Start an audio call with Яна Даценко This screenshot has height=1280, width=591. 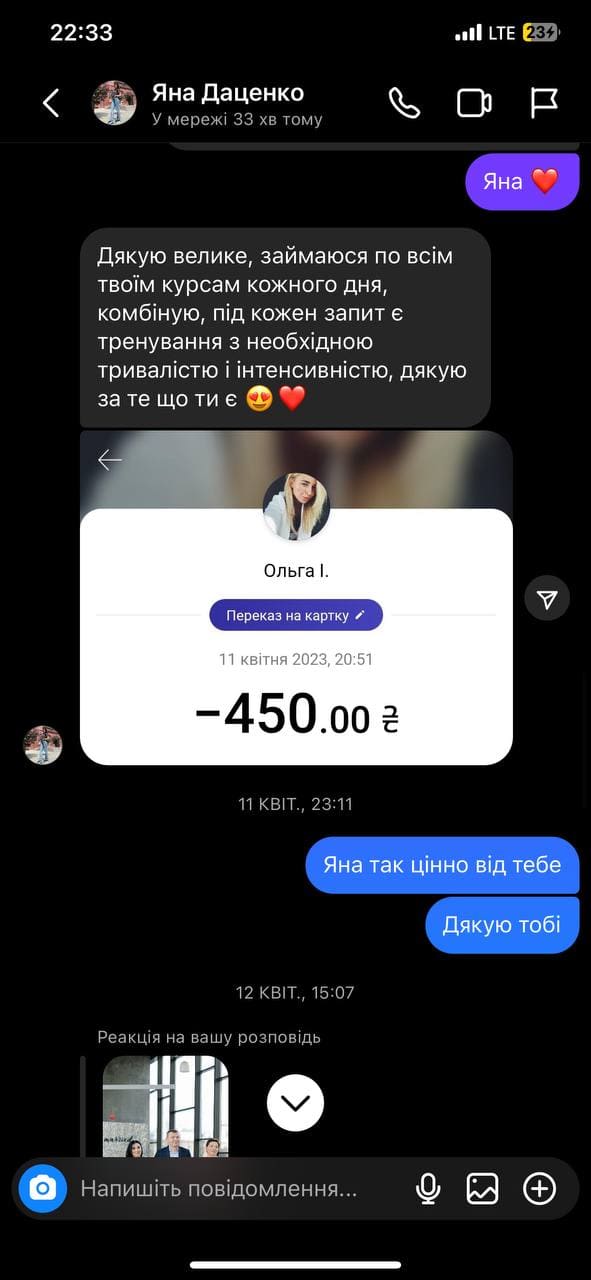tap(404, 103)
